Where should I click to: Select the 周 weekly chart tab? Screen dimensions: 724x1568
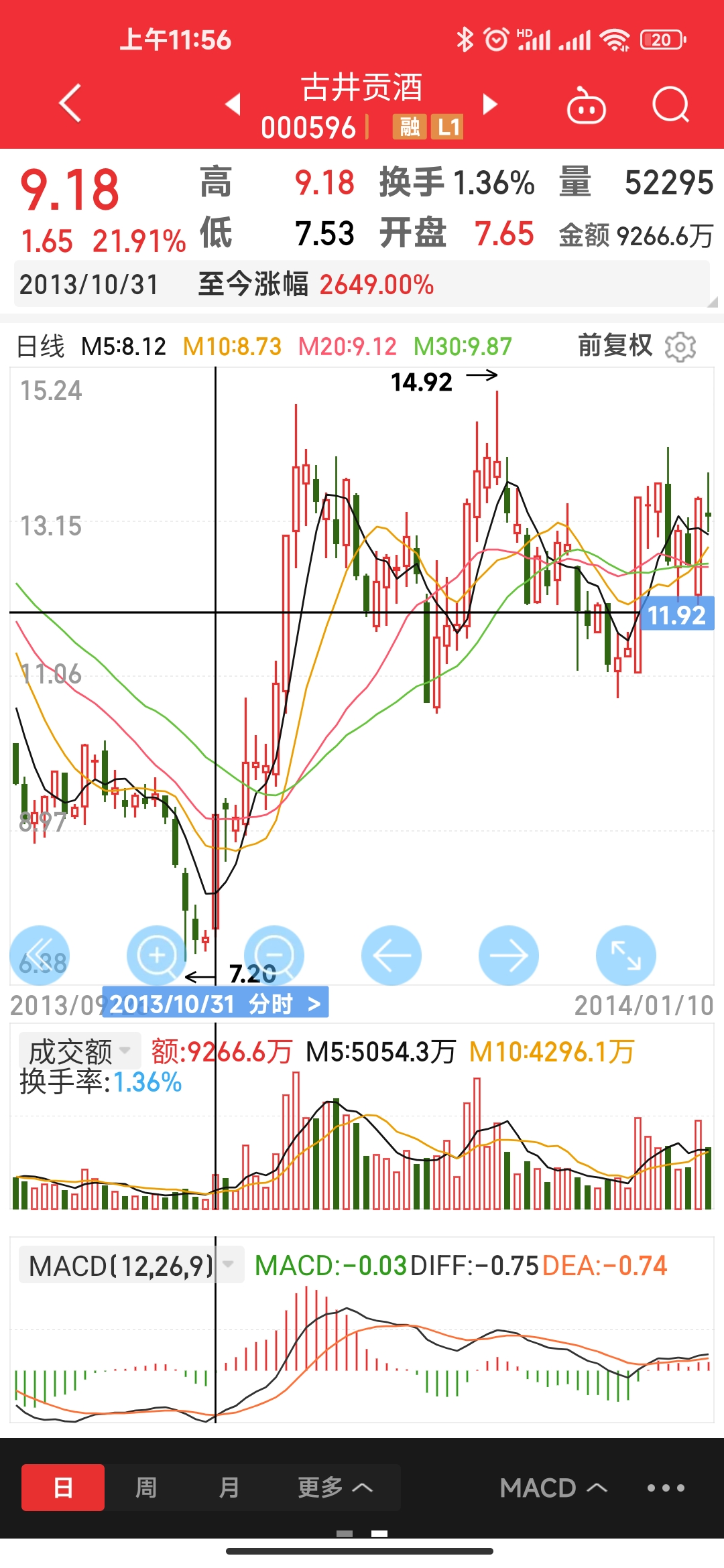(146, 1488)
